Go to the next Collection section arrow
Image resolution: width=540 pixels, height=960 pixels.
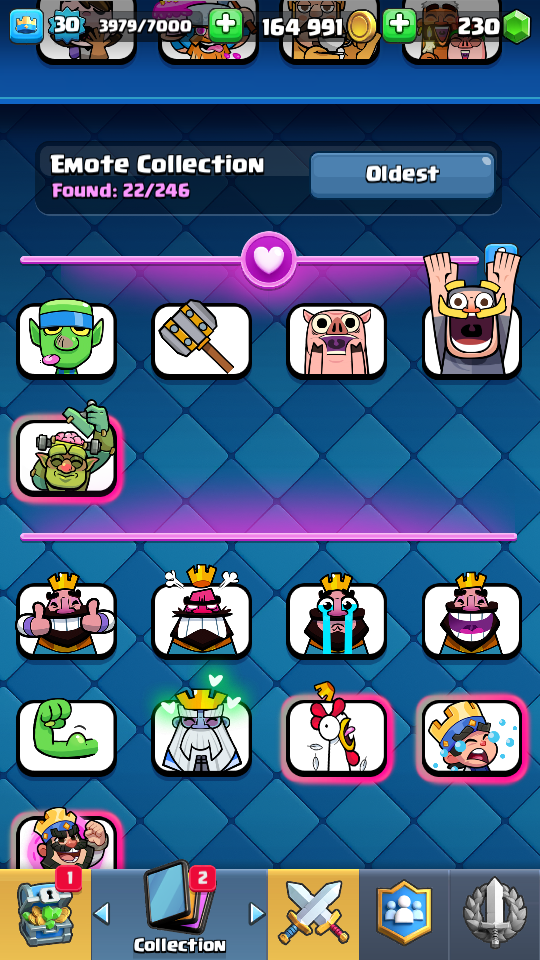257,913
